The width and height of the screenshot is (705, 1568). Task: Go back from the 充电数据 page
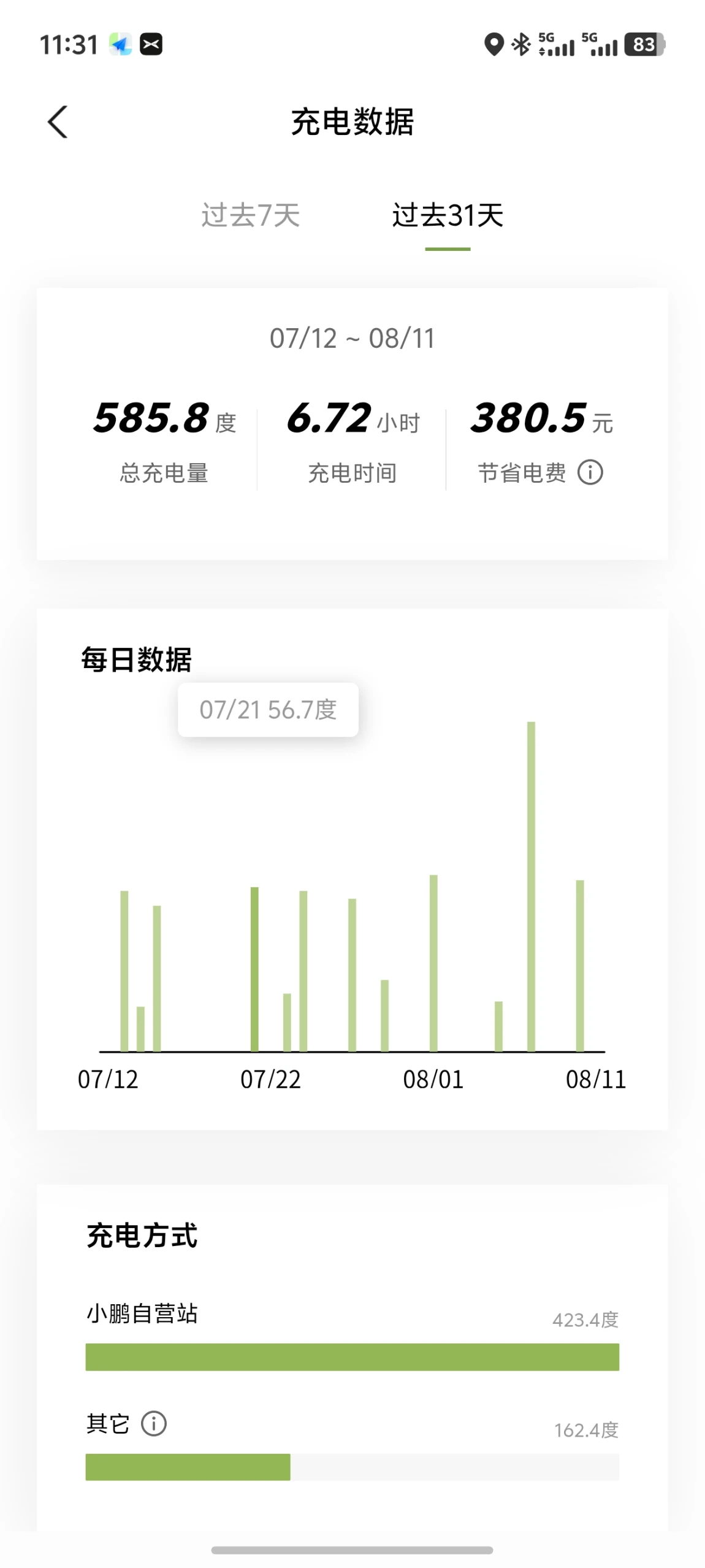pos(58,121)
